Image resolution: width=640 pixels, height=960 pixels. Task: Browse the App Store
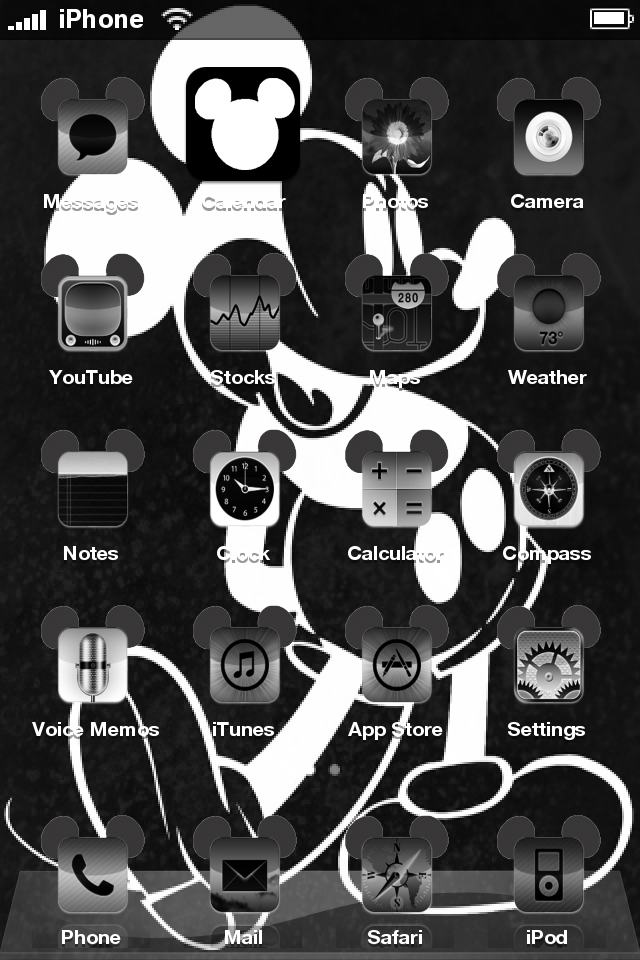point(396,666)
